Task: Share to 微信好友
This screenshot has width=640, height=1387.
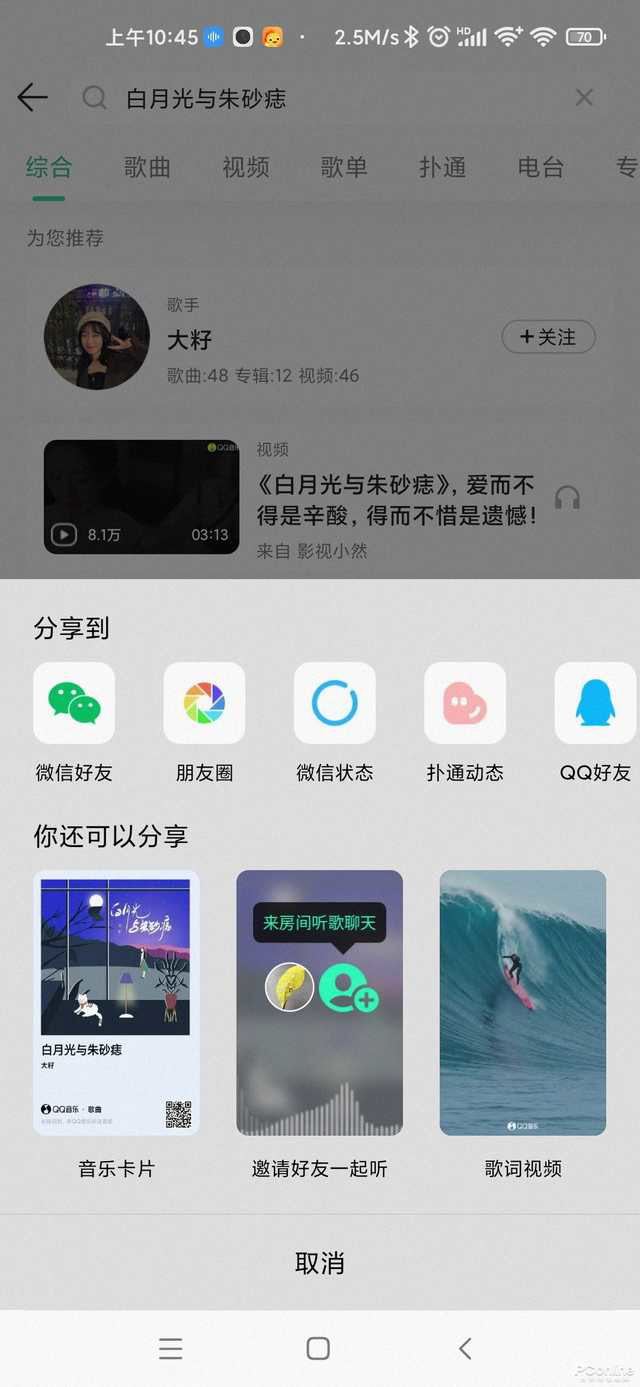Action: point(74,704)
